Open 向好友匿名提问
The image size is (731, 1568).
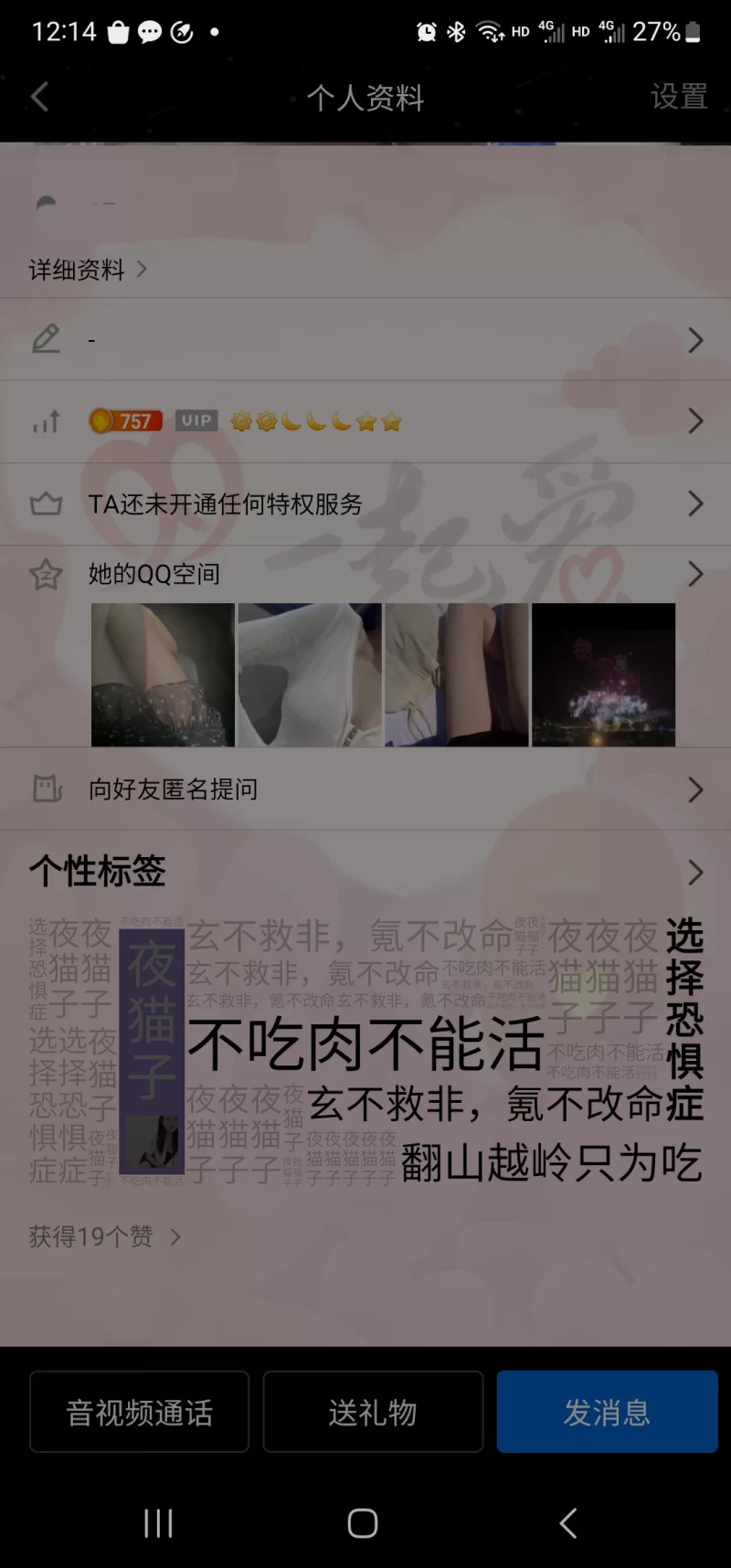coord(365,789)
